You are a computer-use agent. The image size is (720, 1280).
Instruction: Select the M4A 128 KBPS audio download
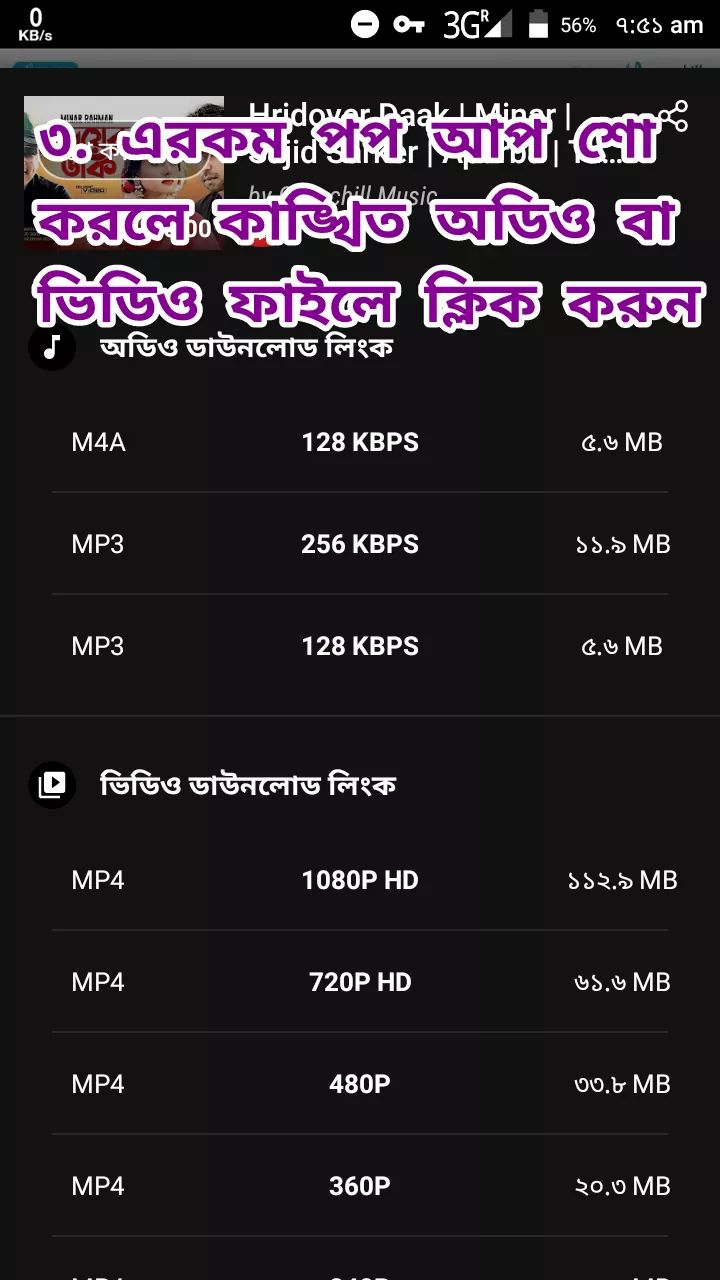[x=360, y=442]
